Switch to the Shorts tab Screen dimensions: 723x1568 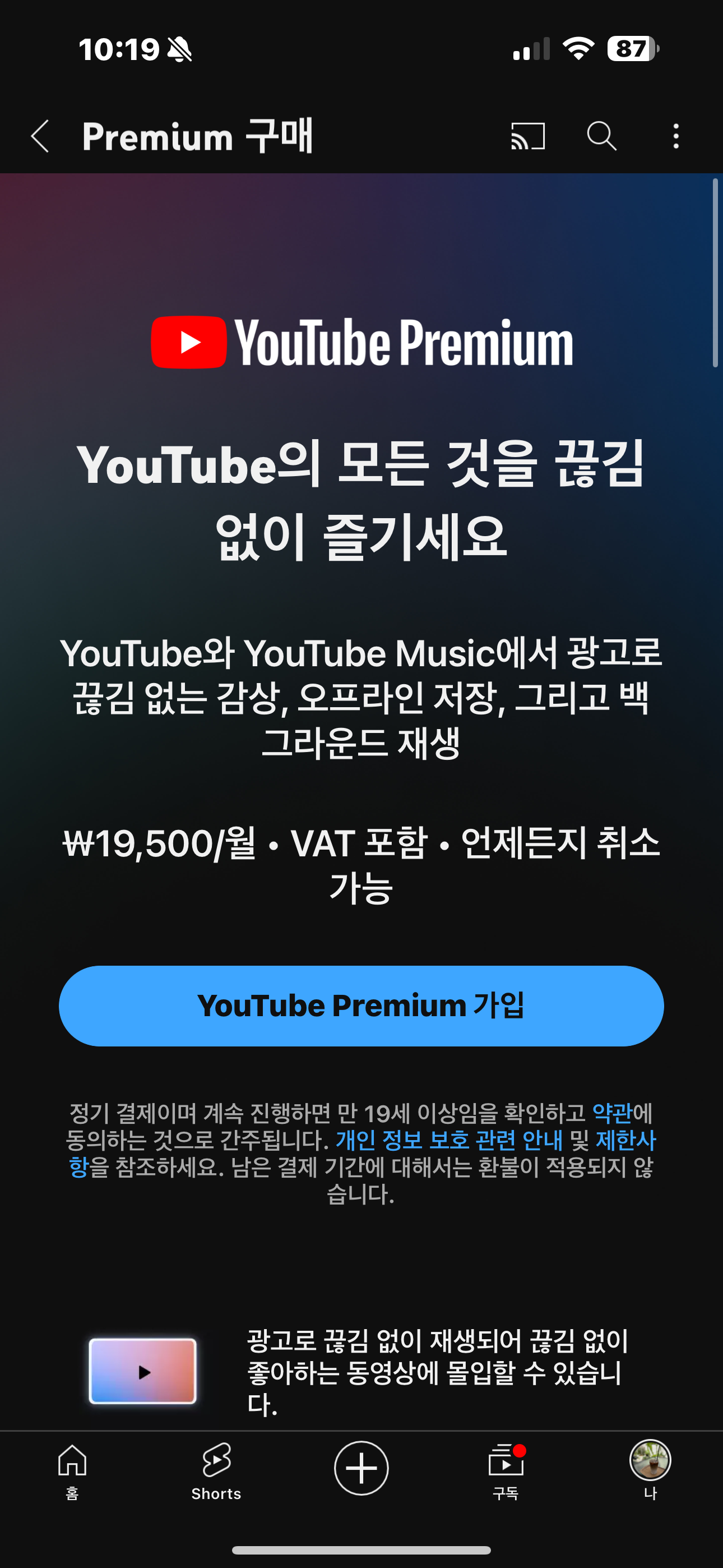point(217,1472)
